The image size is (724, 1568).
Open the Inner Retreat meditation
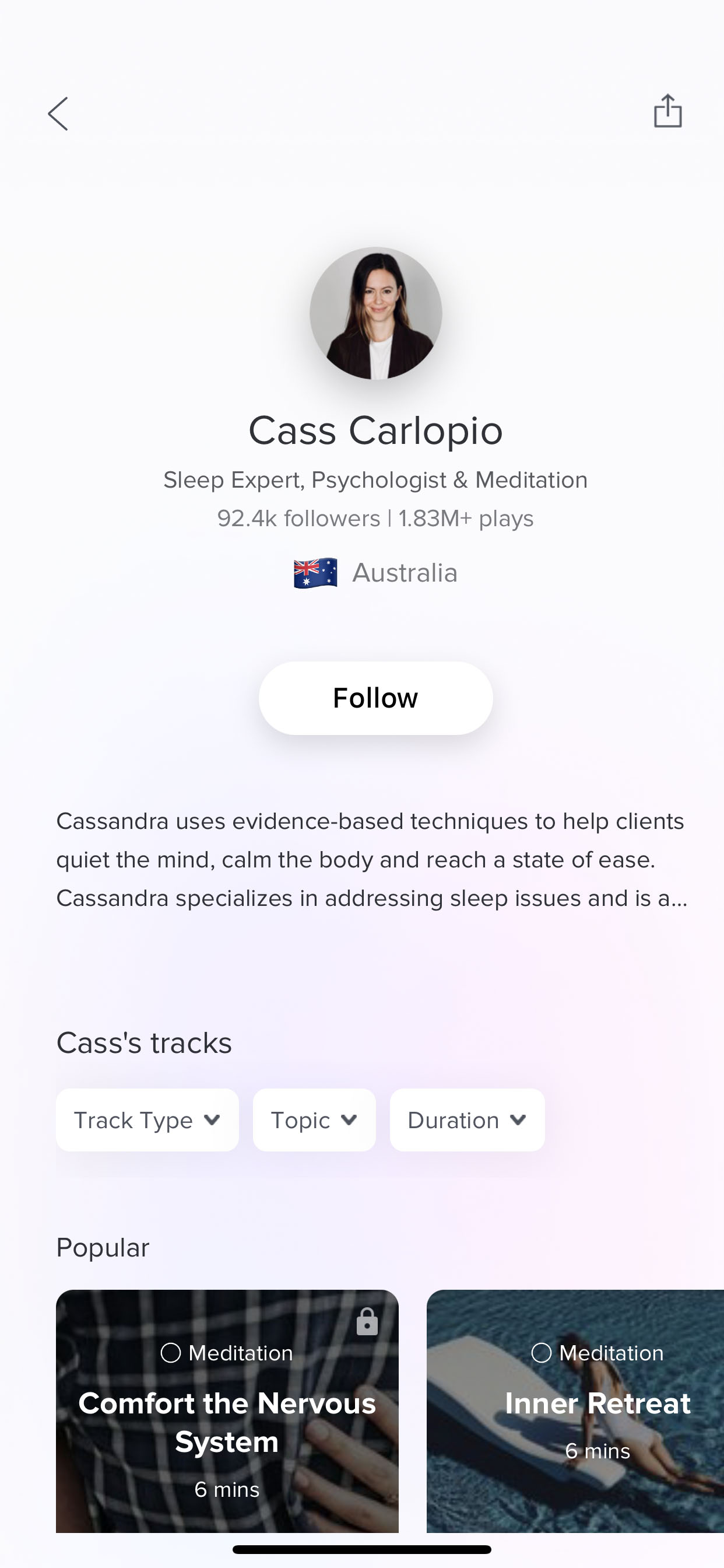(575, 1410)
